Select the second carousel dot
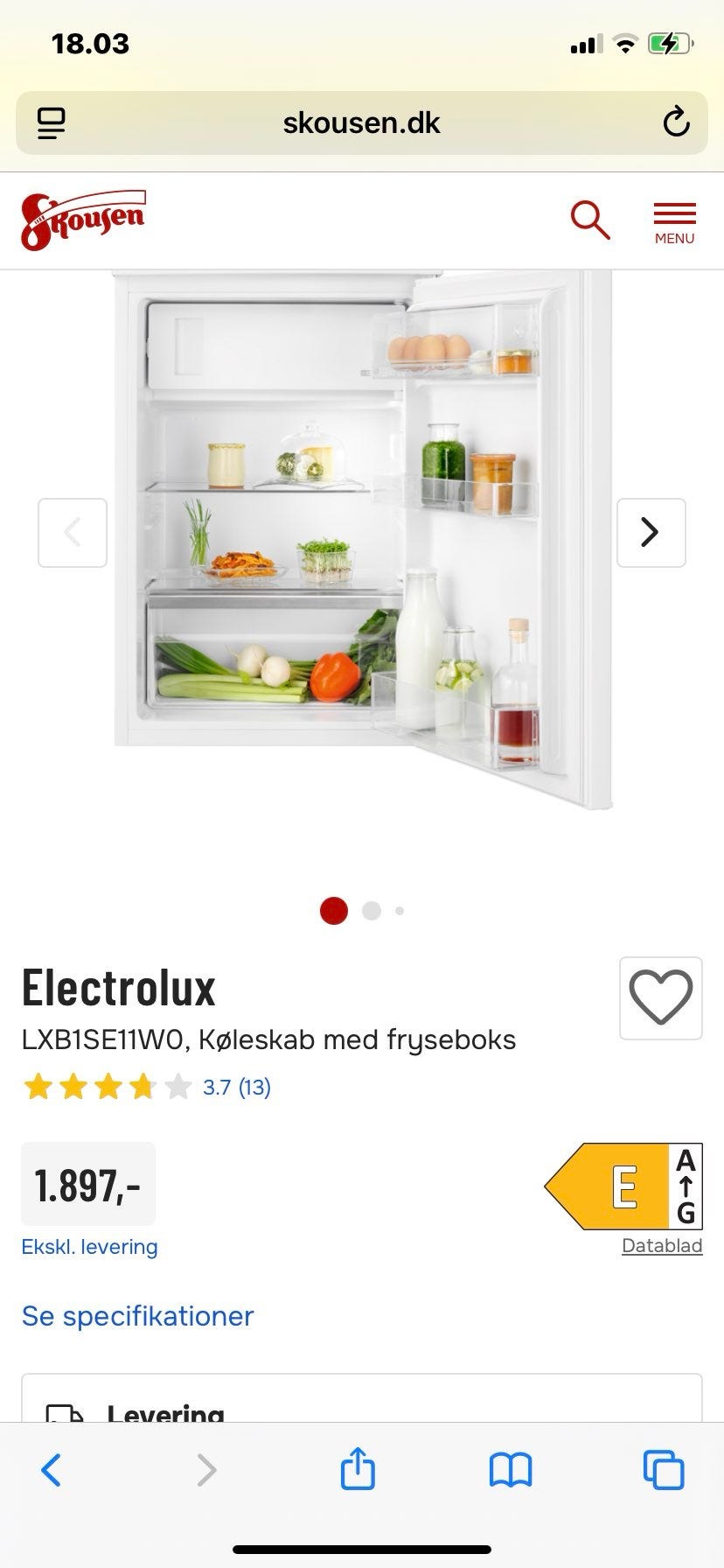 tap(371, 910)
